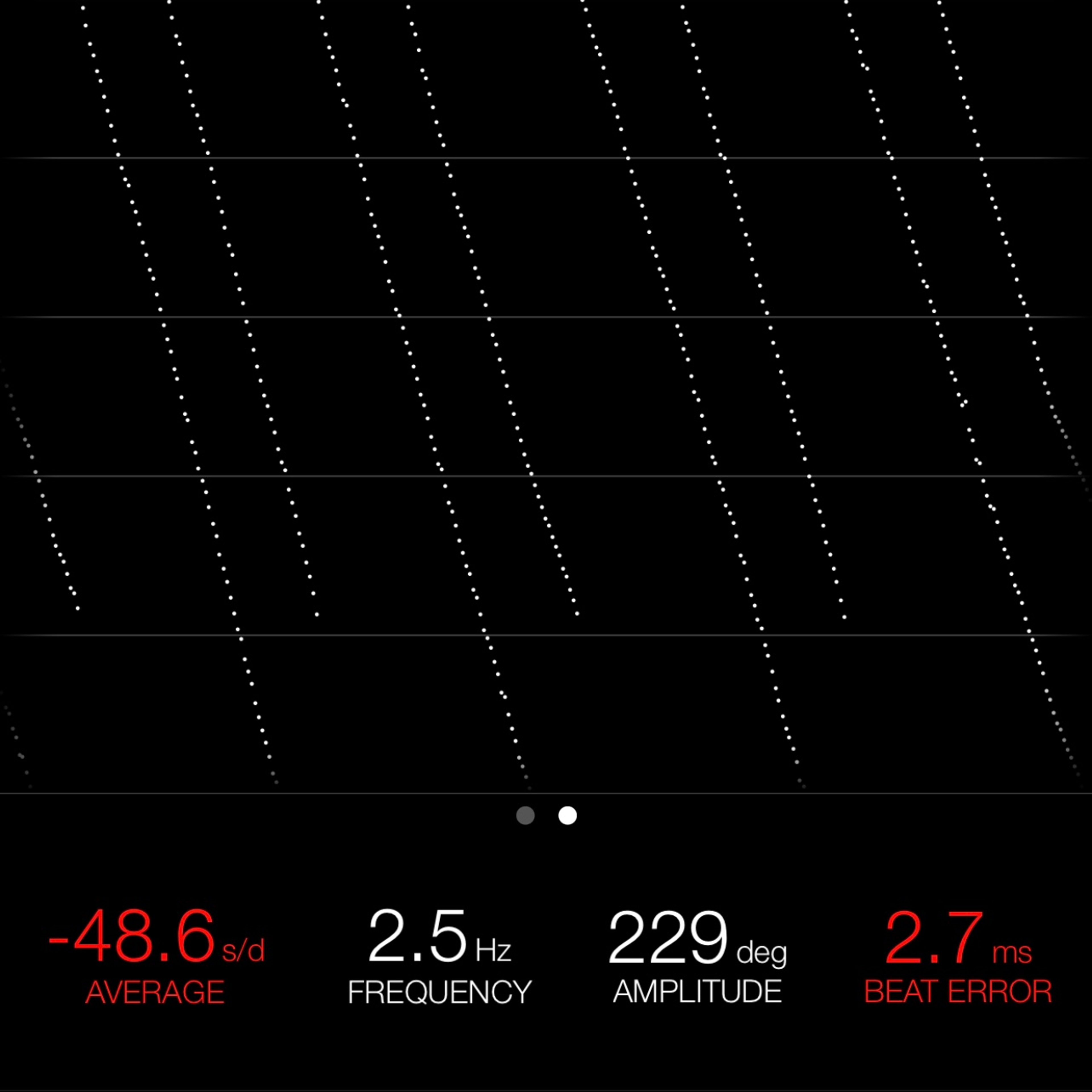Select the first page indicator dot
Viewport: 1092px width, 1092px height.
[x=525, y=816]
